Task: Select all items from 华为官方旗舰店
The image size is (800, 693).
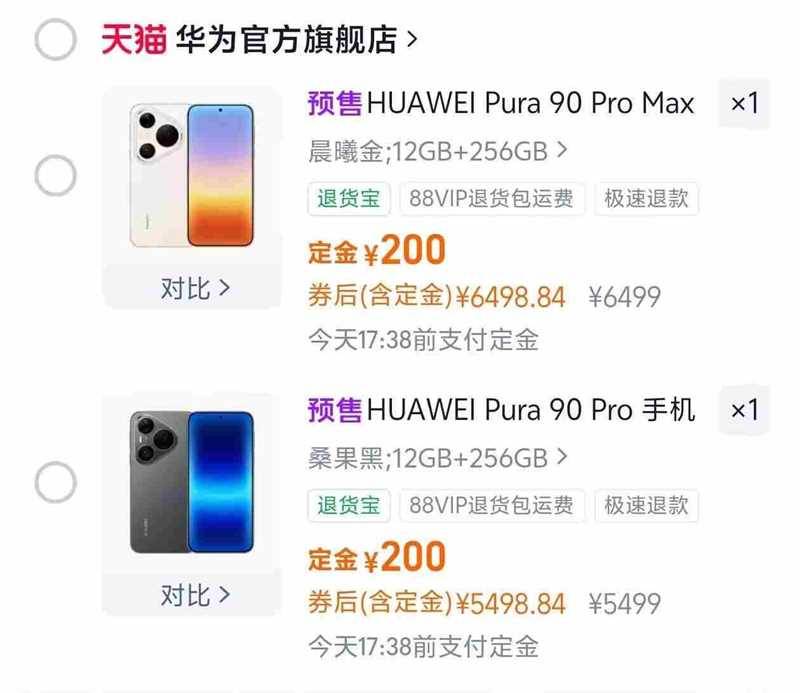Action: click(x=55, y=40)
